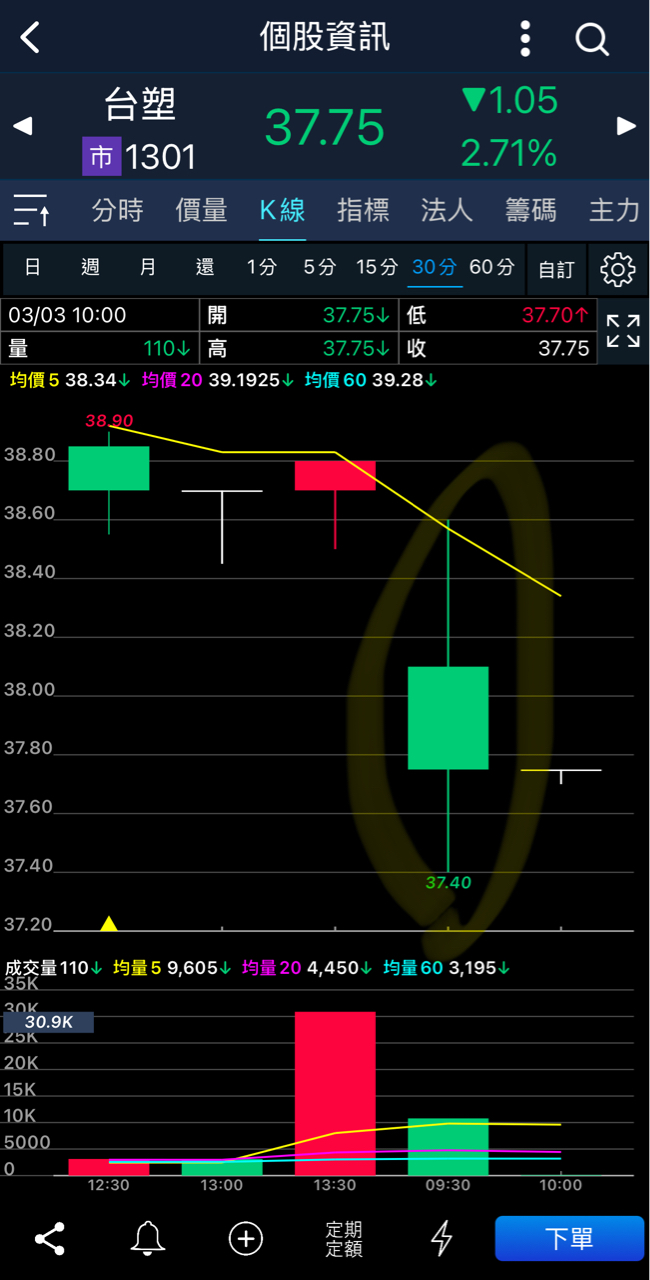The height and width of the screenshot is (1280, 650).
Task: Select the 60分 interval
Action: pyautogui.click(x=491, y=268)
